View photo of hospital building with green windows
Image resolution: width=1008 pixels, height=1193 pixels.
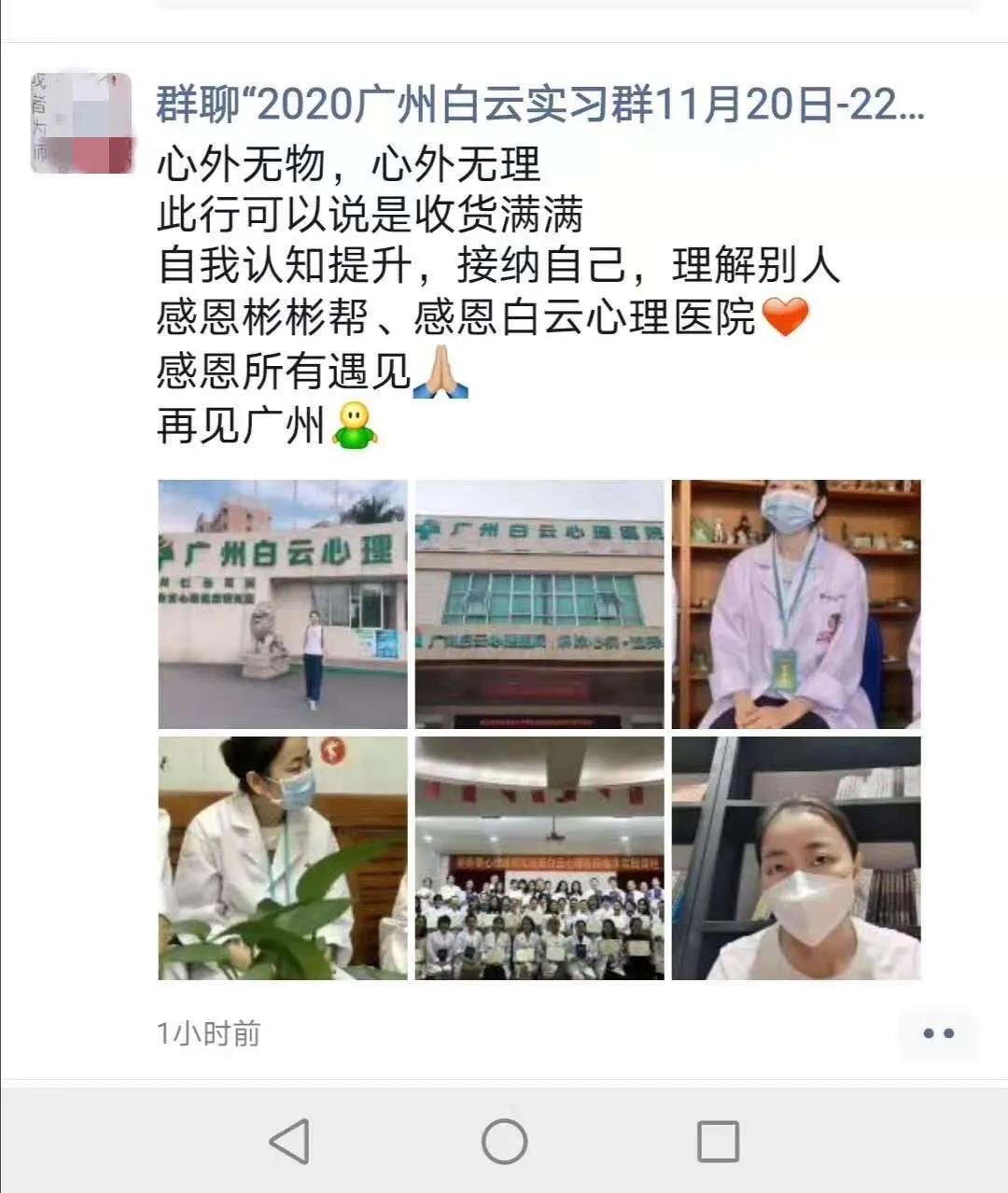[539, 604]
